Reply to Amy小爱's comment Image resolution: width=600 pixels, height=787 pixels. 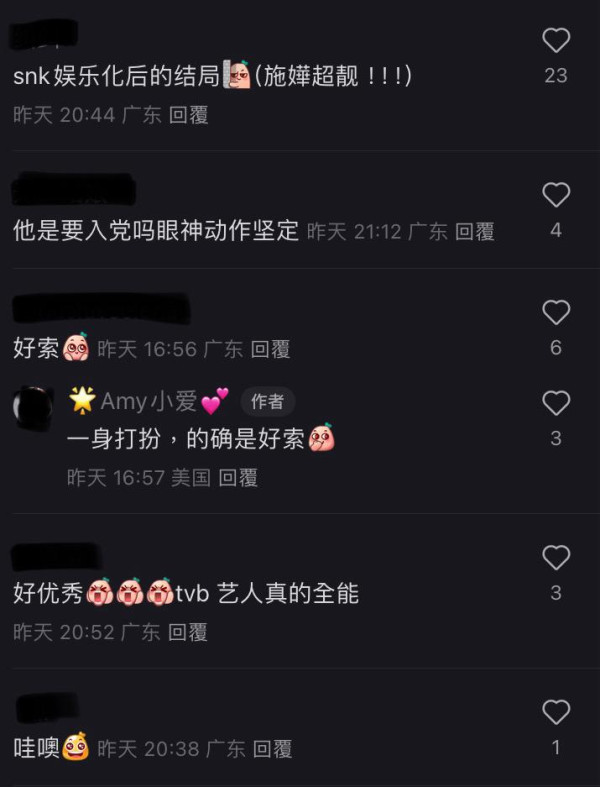[238, 478]
